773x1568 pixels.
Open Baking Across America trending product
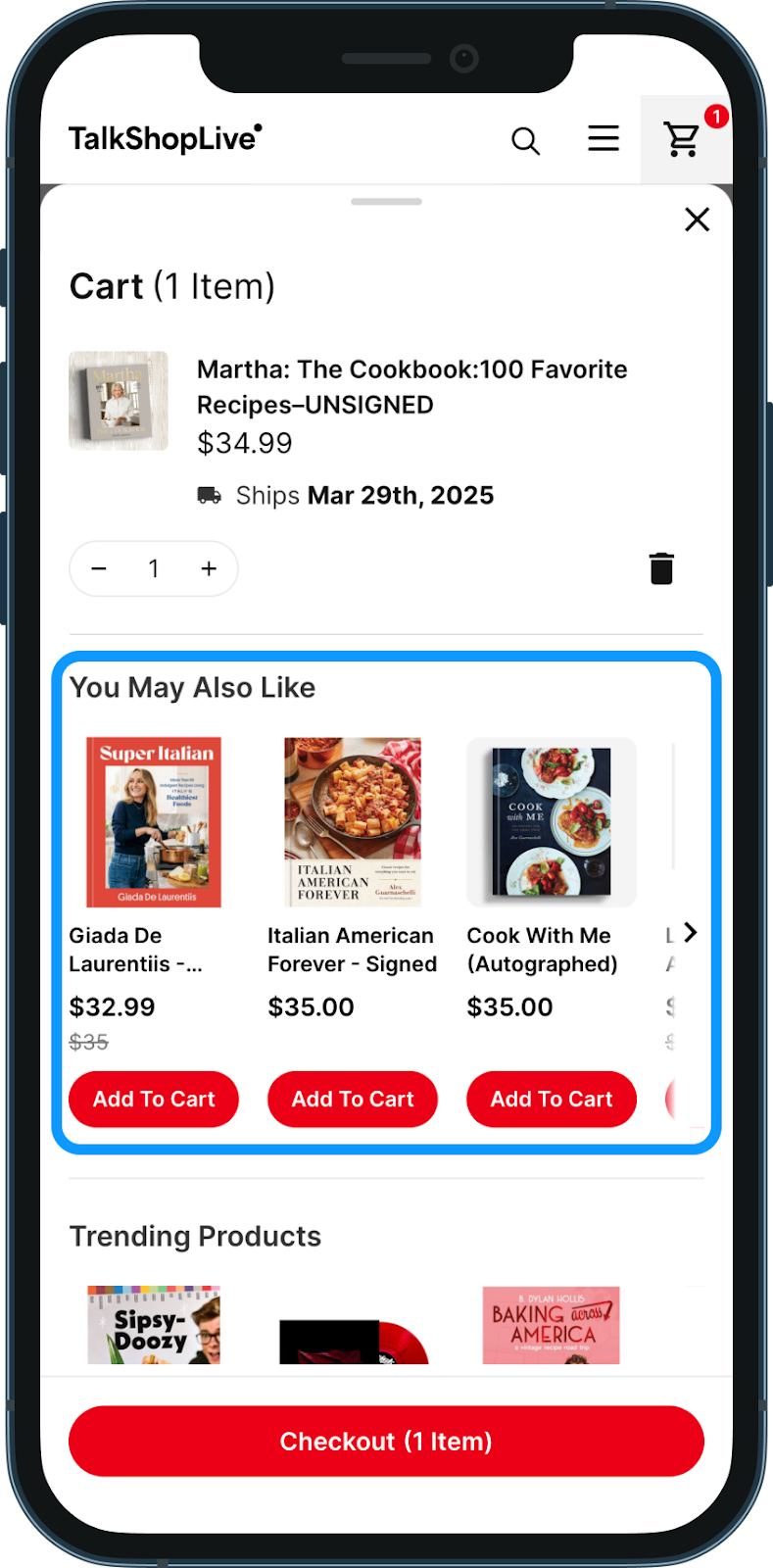pyautogui.click(x=552, y=1325)
